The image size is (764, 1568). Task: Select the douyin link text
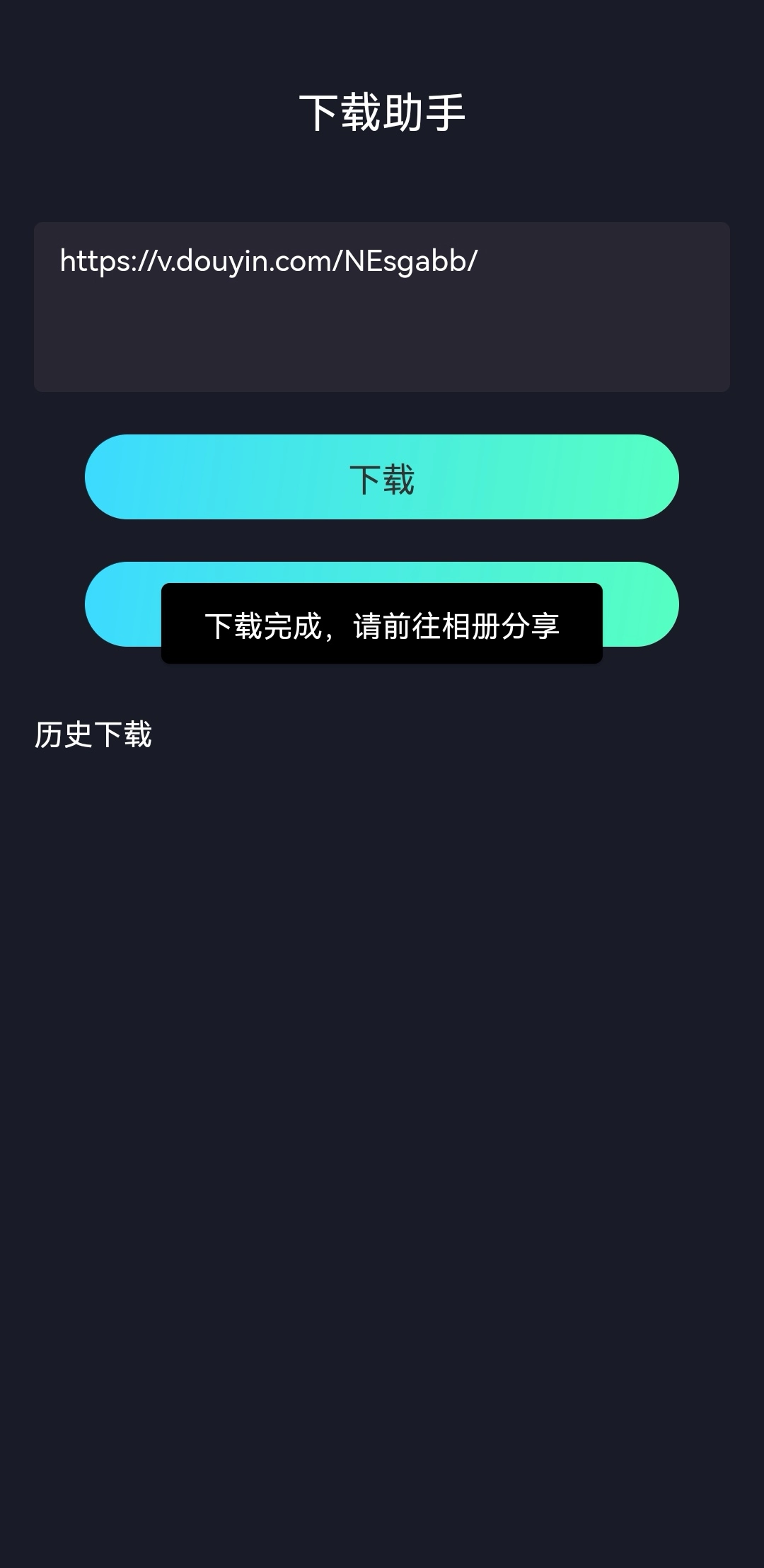269,260
